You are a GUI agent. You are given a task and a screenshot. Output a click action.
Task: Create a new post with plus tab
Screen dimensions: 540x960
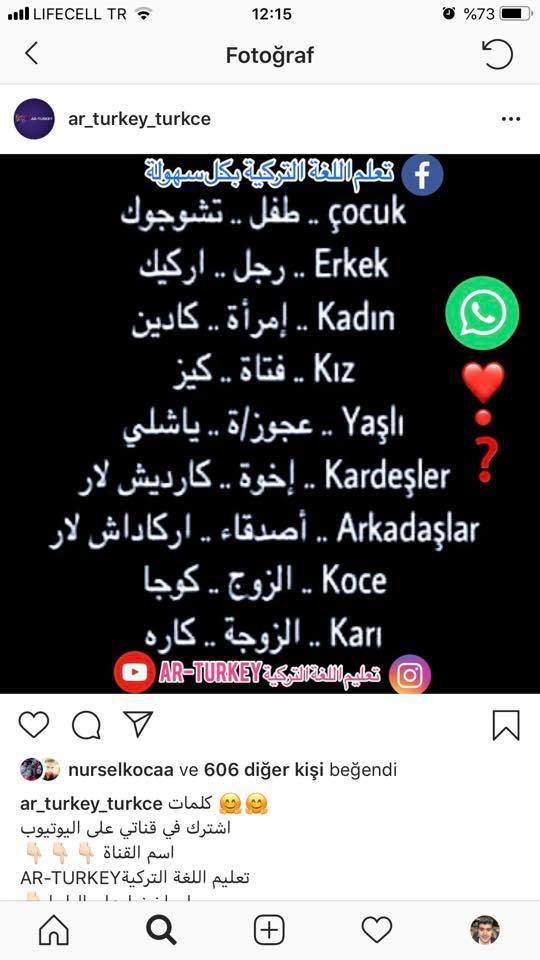tap(269, 931)
